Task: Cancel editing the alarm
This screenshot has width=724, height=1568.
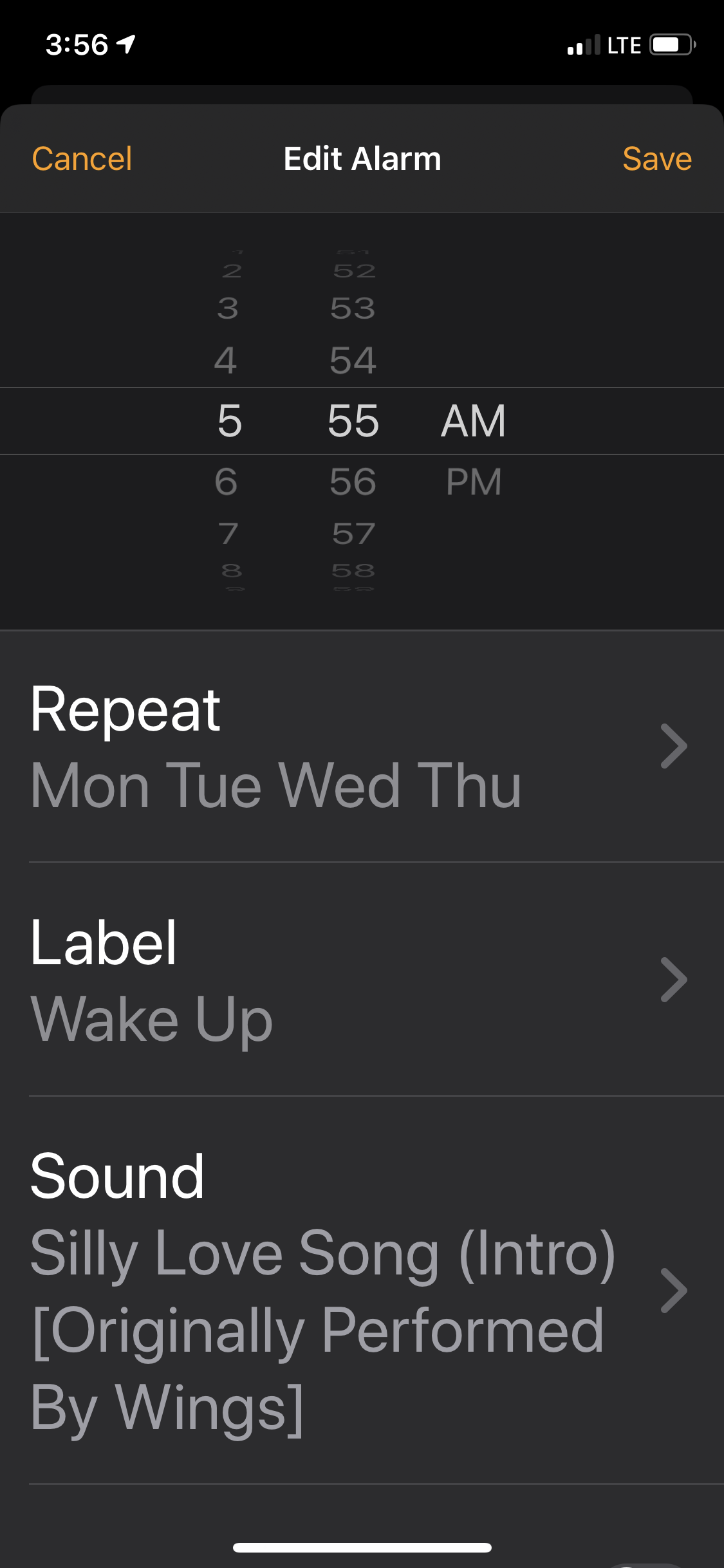Action: point(82,159)
